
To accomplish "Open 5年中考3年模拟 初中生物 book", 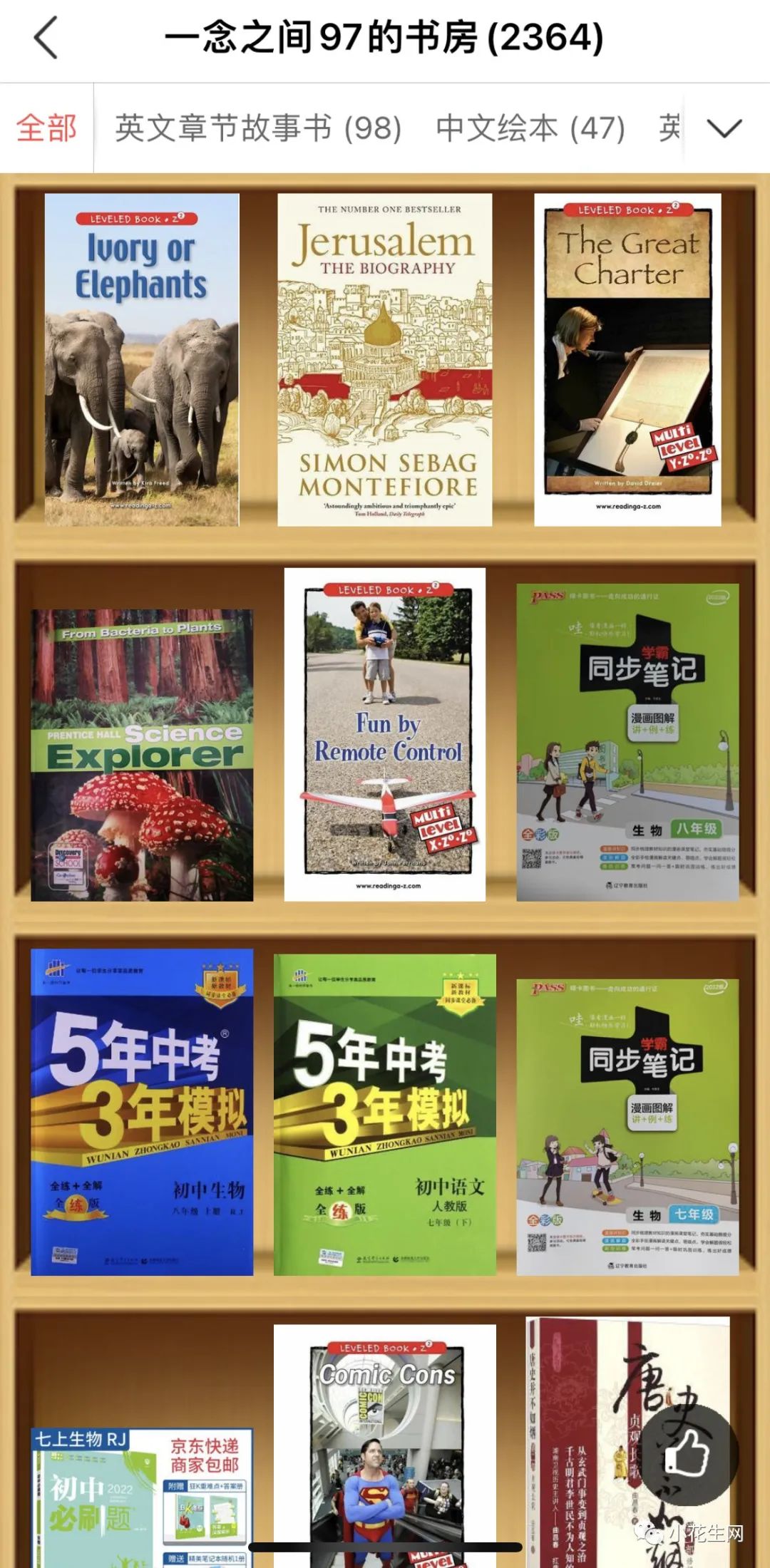I will click(142, 1112).
